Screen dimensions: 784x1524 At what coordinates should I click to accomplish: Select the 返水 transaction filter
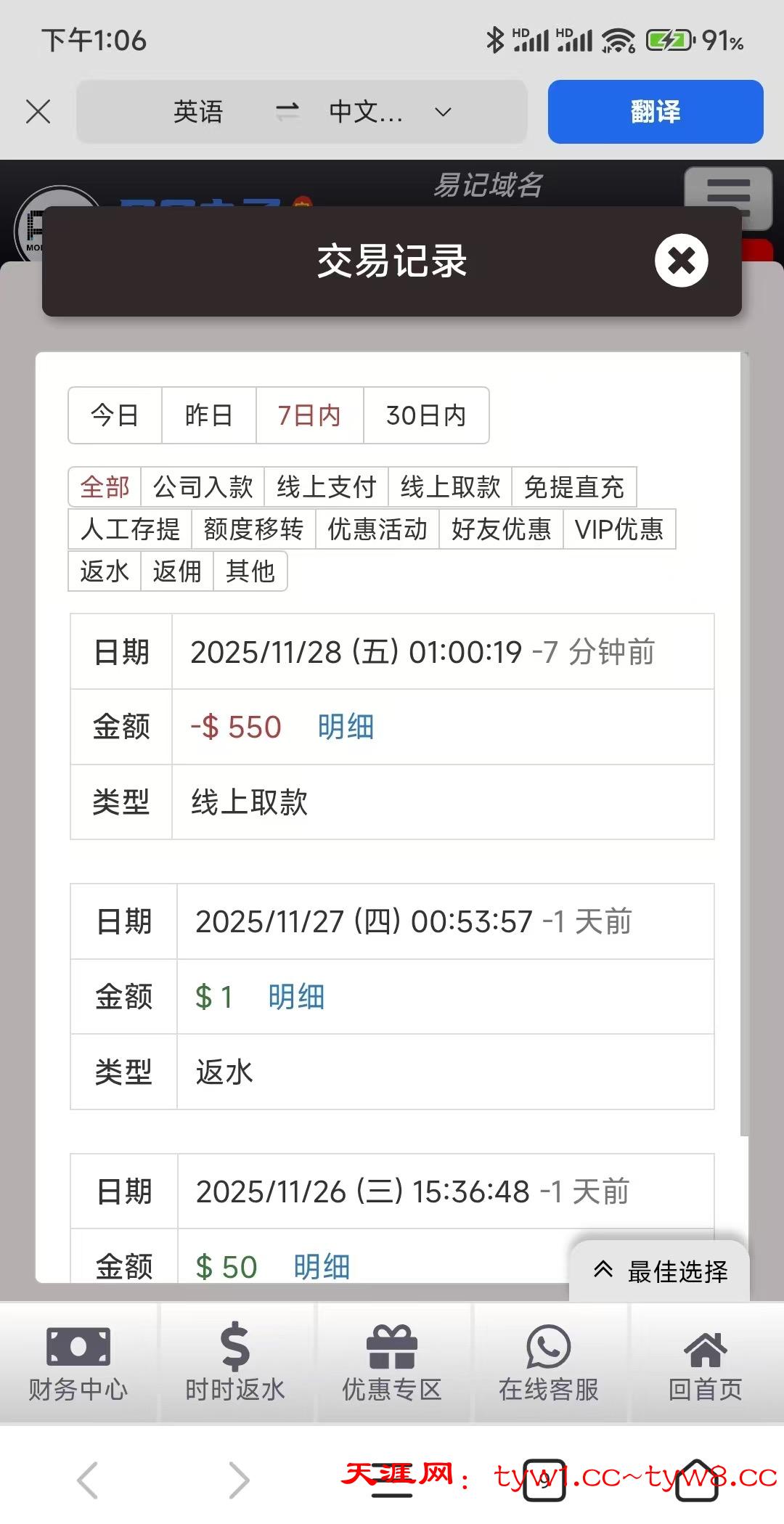click(x=105, y=571)
